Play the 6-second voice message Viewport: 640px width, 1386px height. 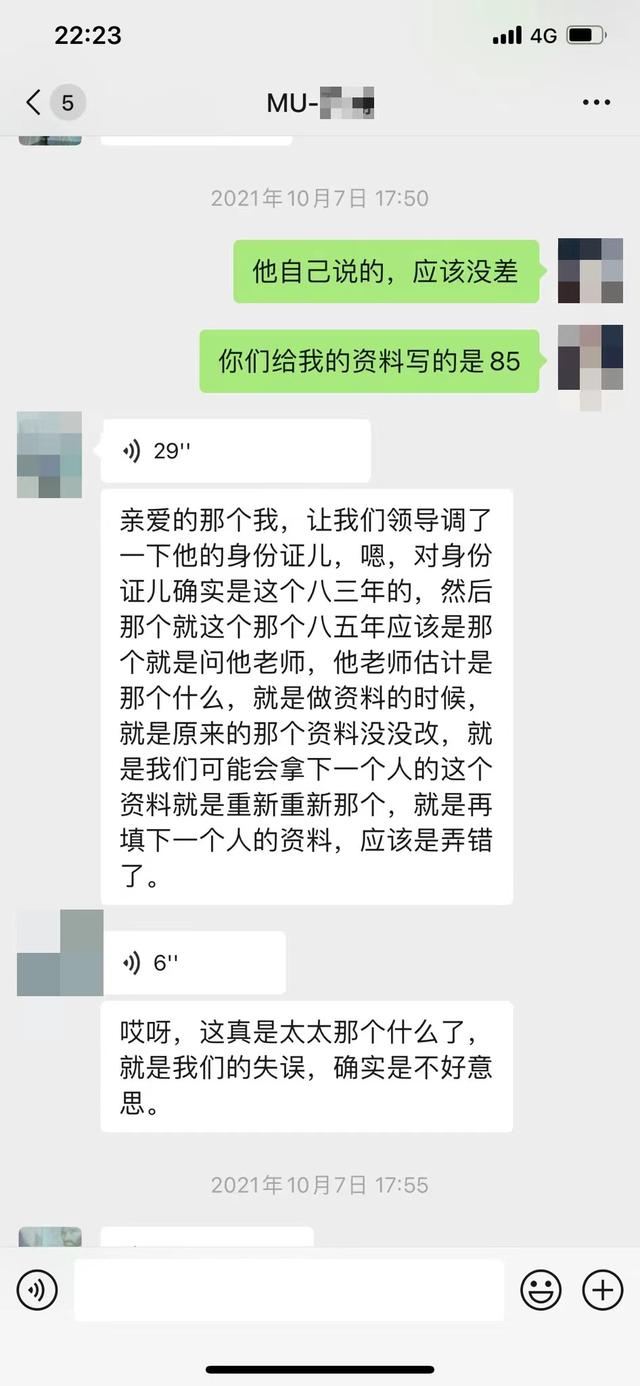(x=194, y=963)
